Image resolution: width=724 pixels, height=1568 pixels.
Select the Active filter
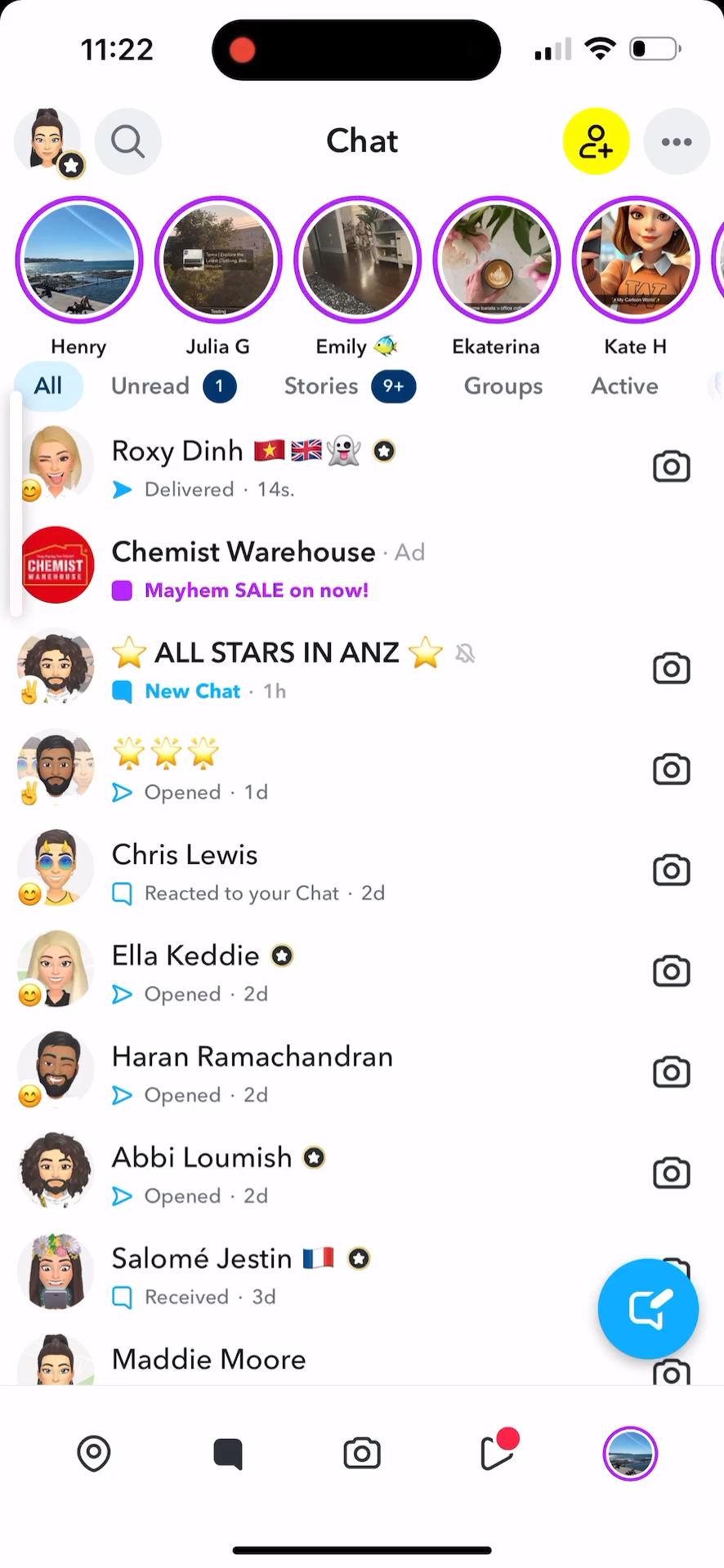[624, 386]
